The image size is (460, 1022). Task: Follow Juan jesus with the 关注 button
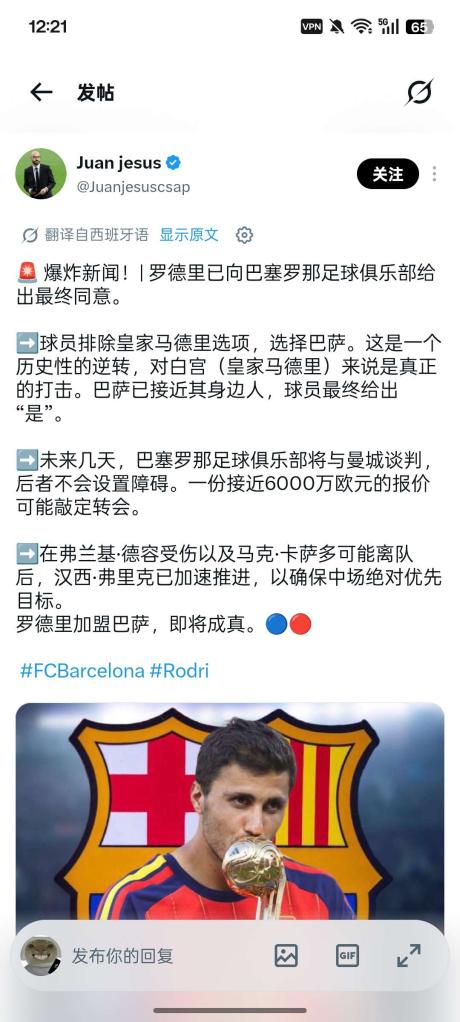coord(388,174)
